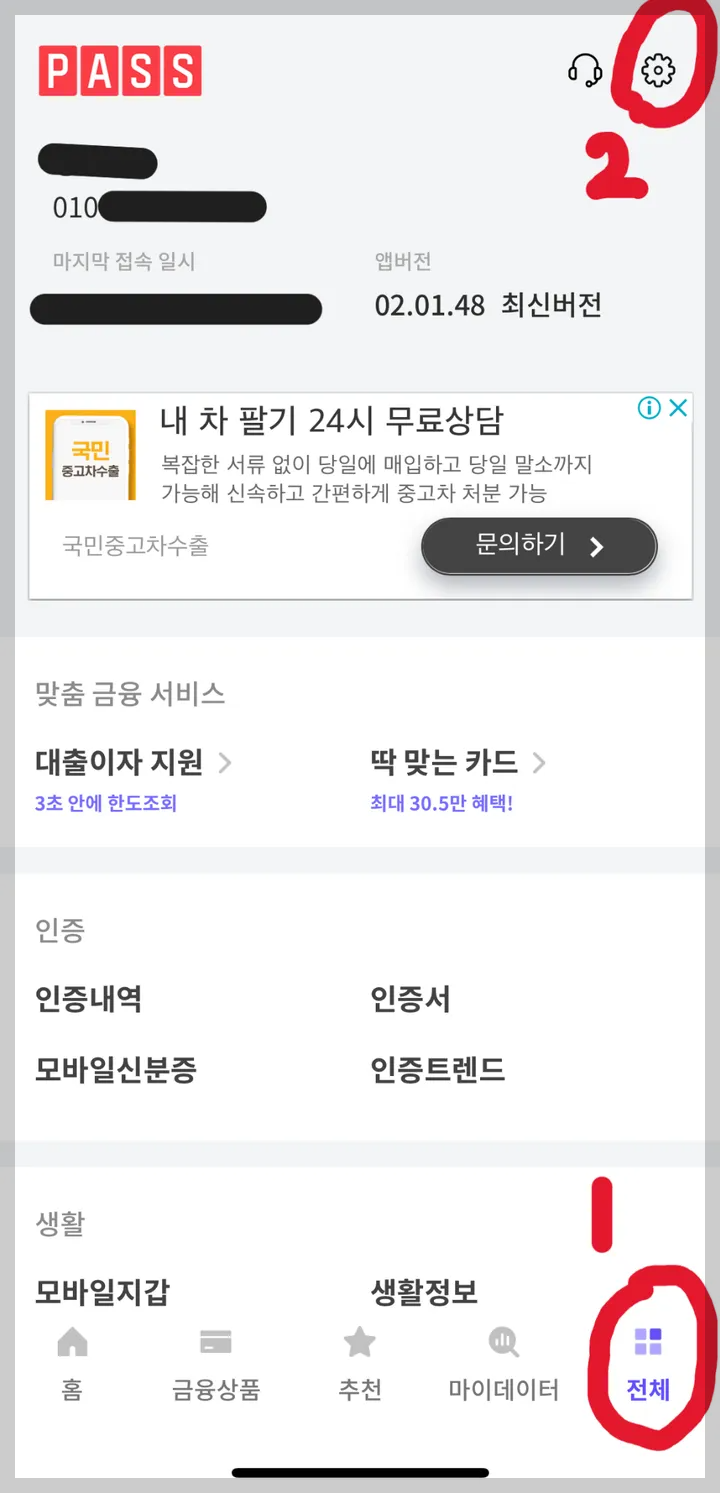The image size is (720, 1493).
Task: Tap the 마이데이터 magnifier icon
Action: coord(502,1343)
